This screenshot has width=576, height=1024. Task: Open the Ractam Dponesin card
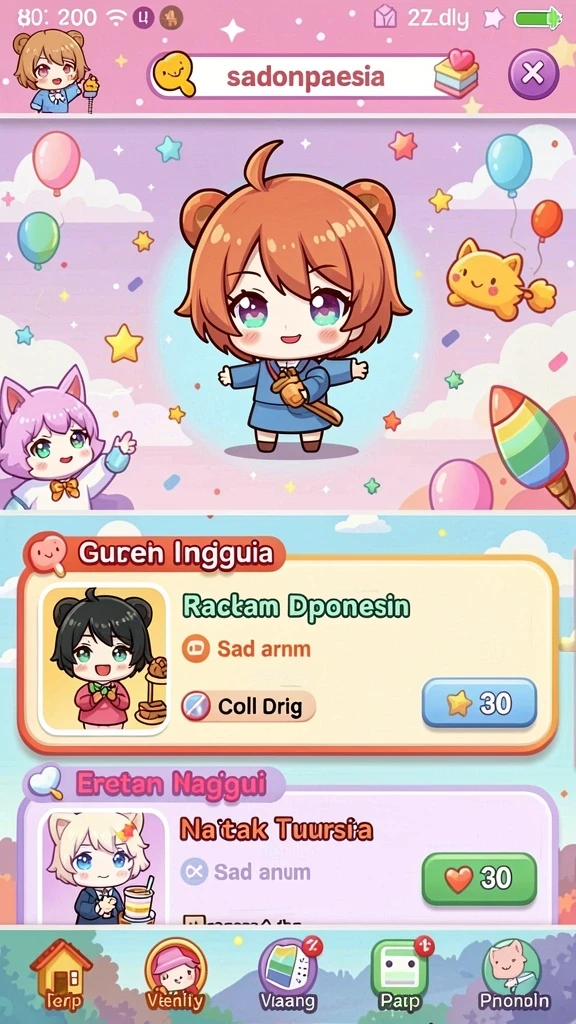tap(288, 654)
